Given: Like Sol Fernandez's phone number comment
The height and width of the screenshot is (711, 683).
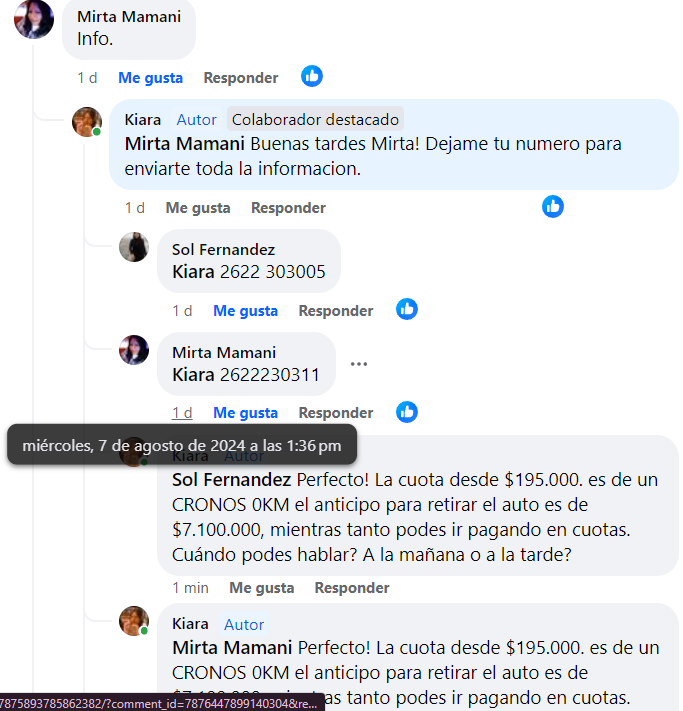Looking at the screenshot, I should click(245, 311).
